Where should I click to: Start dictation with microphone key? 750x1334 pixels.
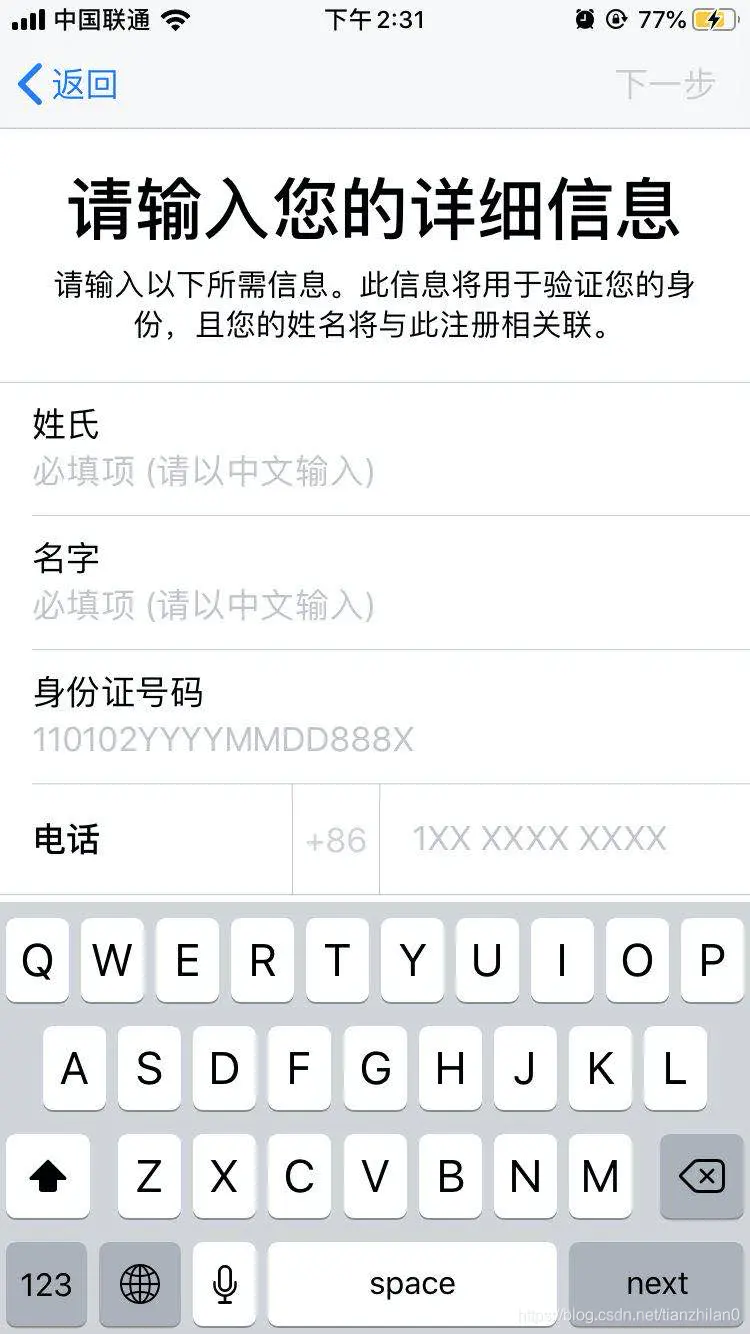tap(225, 1284)
